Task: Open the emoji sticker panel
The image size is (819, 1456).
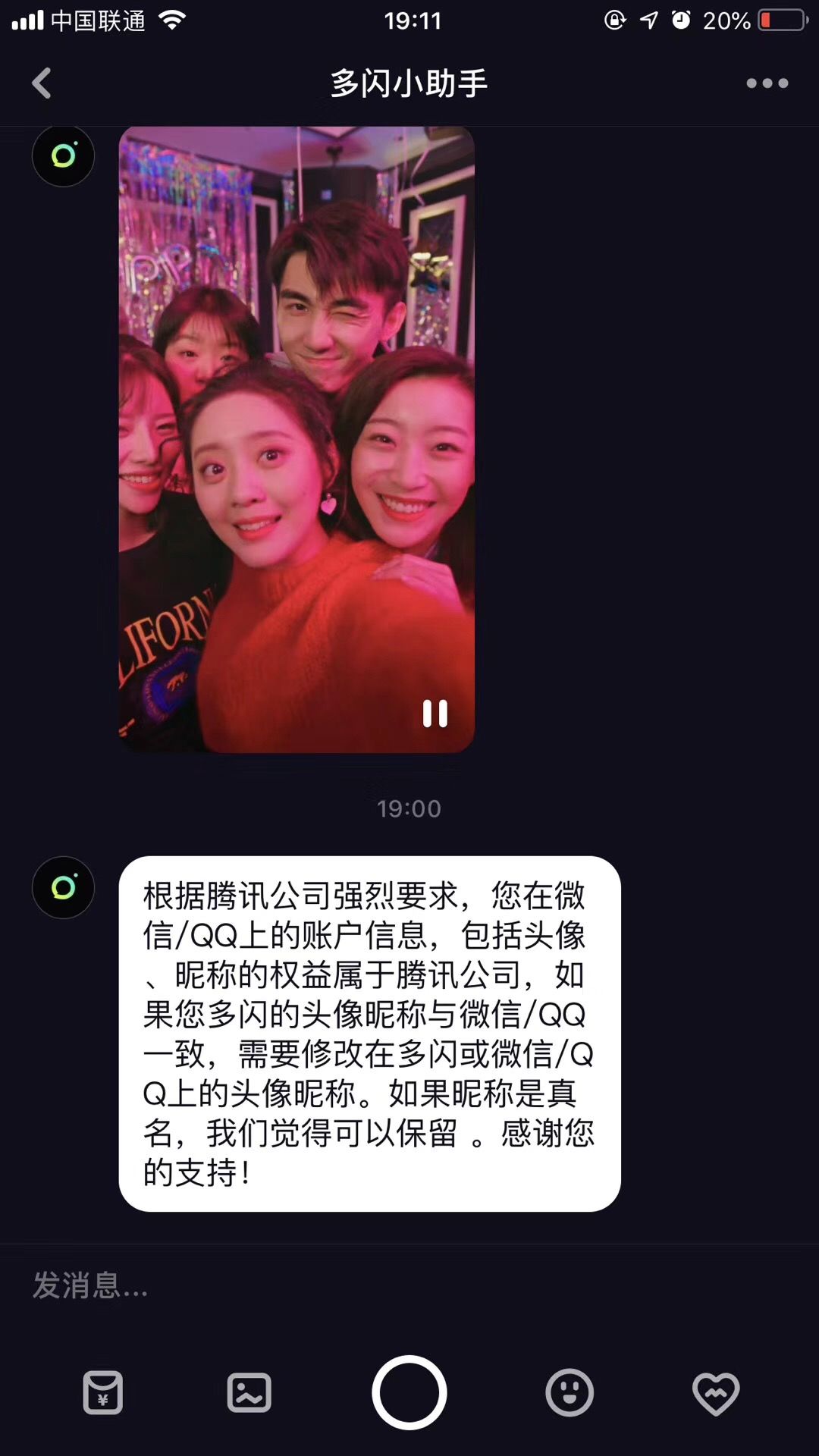Action: click(570, 1392)
